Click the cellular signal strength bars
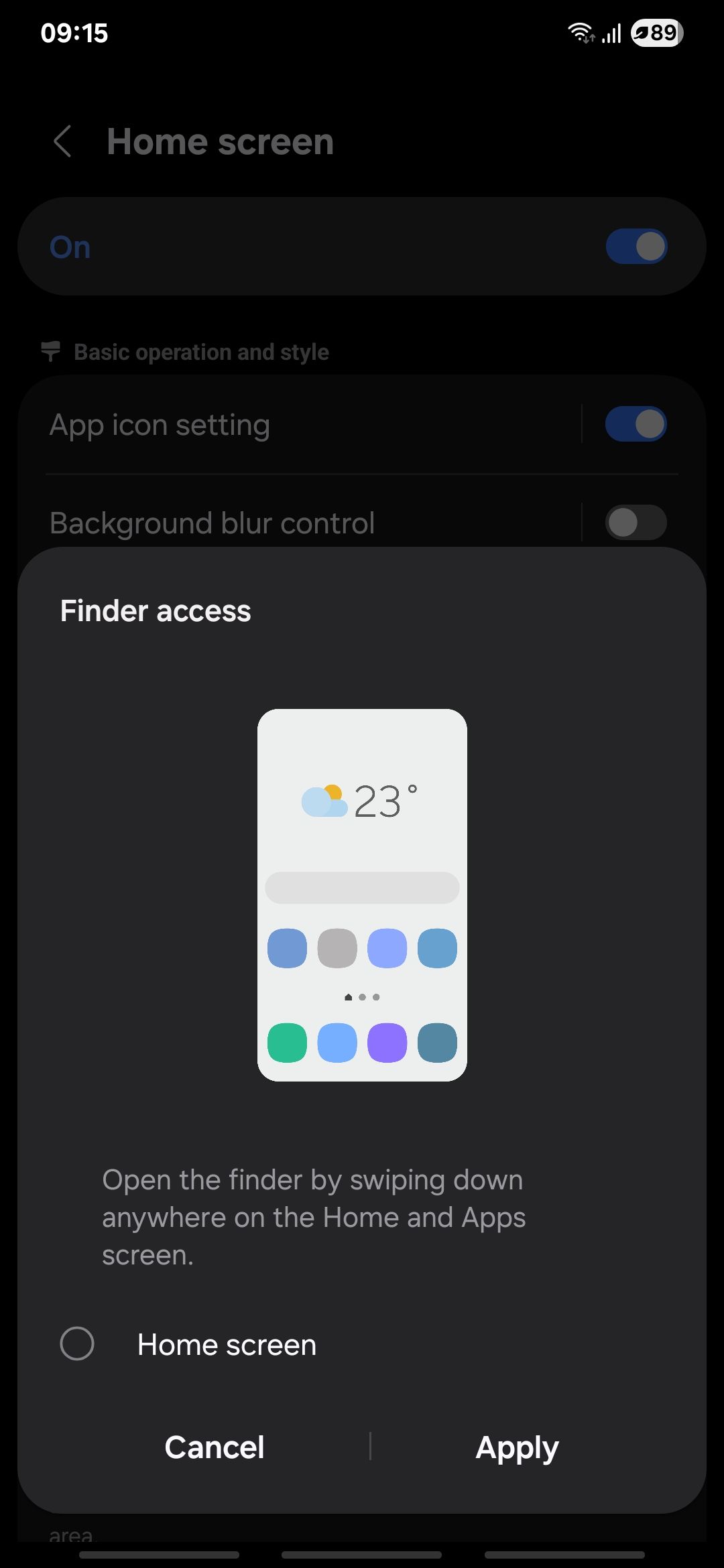The image size is (724, 1568). pos(610,34)
